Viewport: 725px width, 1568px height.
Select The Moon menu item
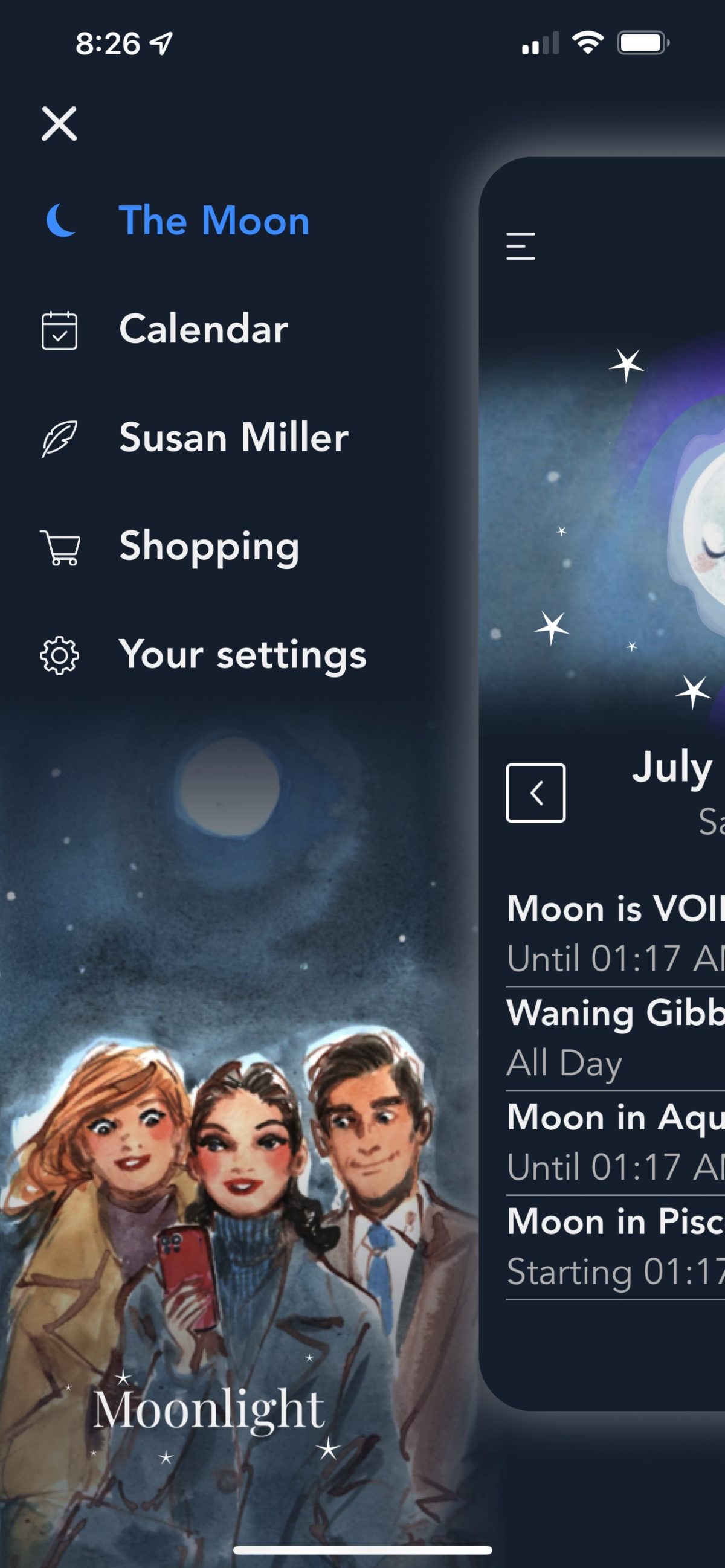(213, 220)
